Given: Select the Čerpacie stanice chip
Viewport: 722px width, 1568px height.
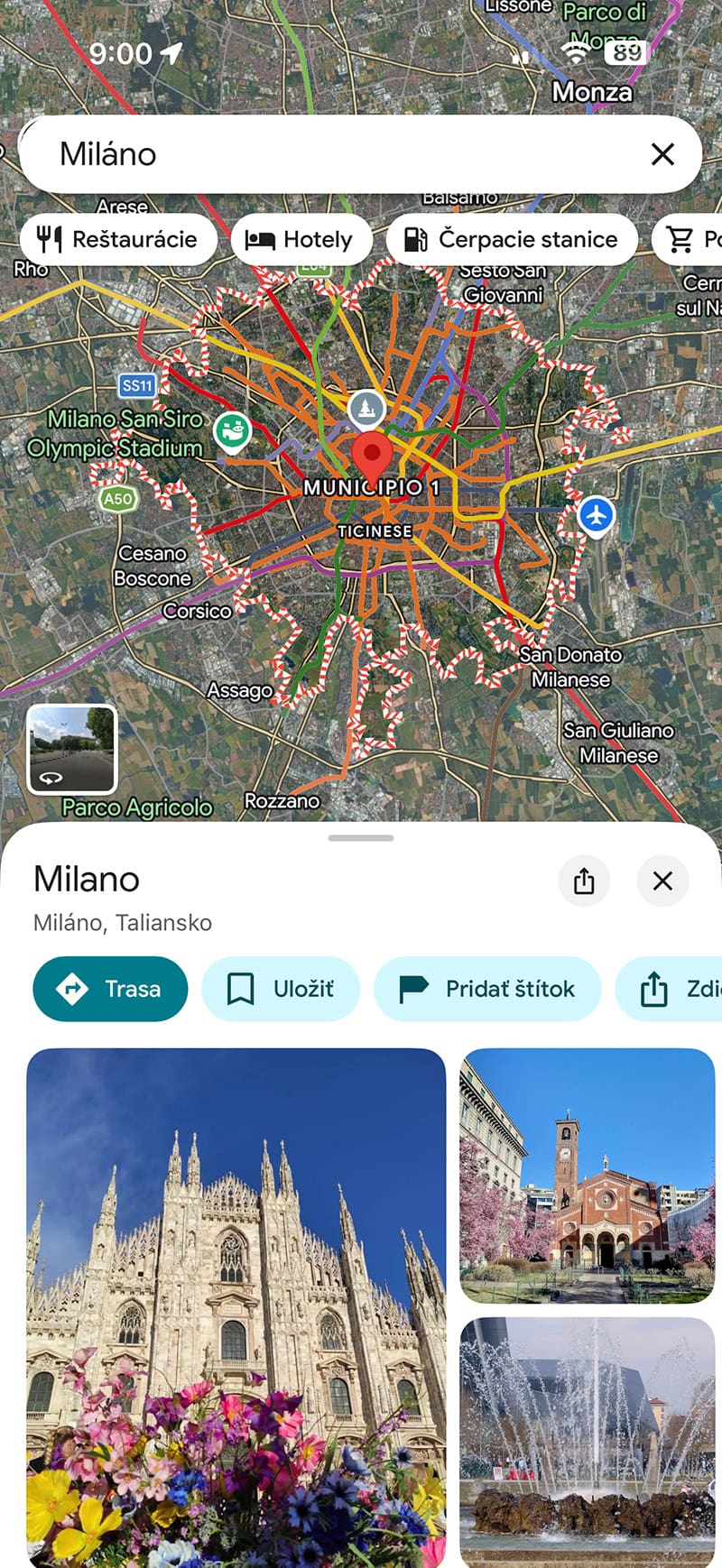Looking at the screenshot, I should (511, 239).
